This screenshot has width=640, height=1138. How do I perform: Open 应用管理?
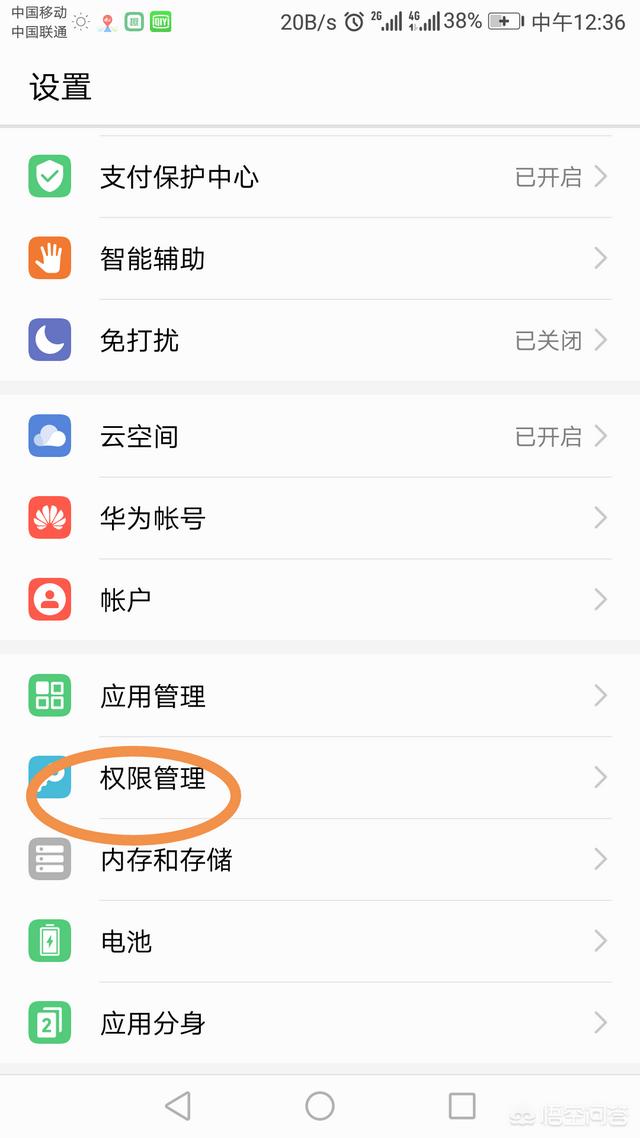[320, 696]
